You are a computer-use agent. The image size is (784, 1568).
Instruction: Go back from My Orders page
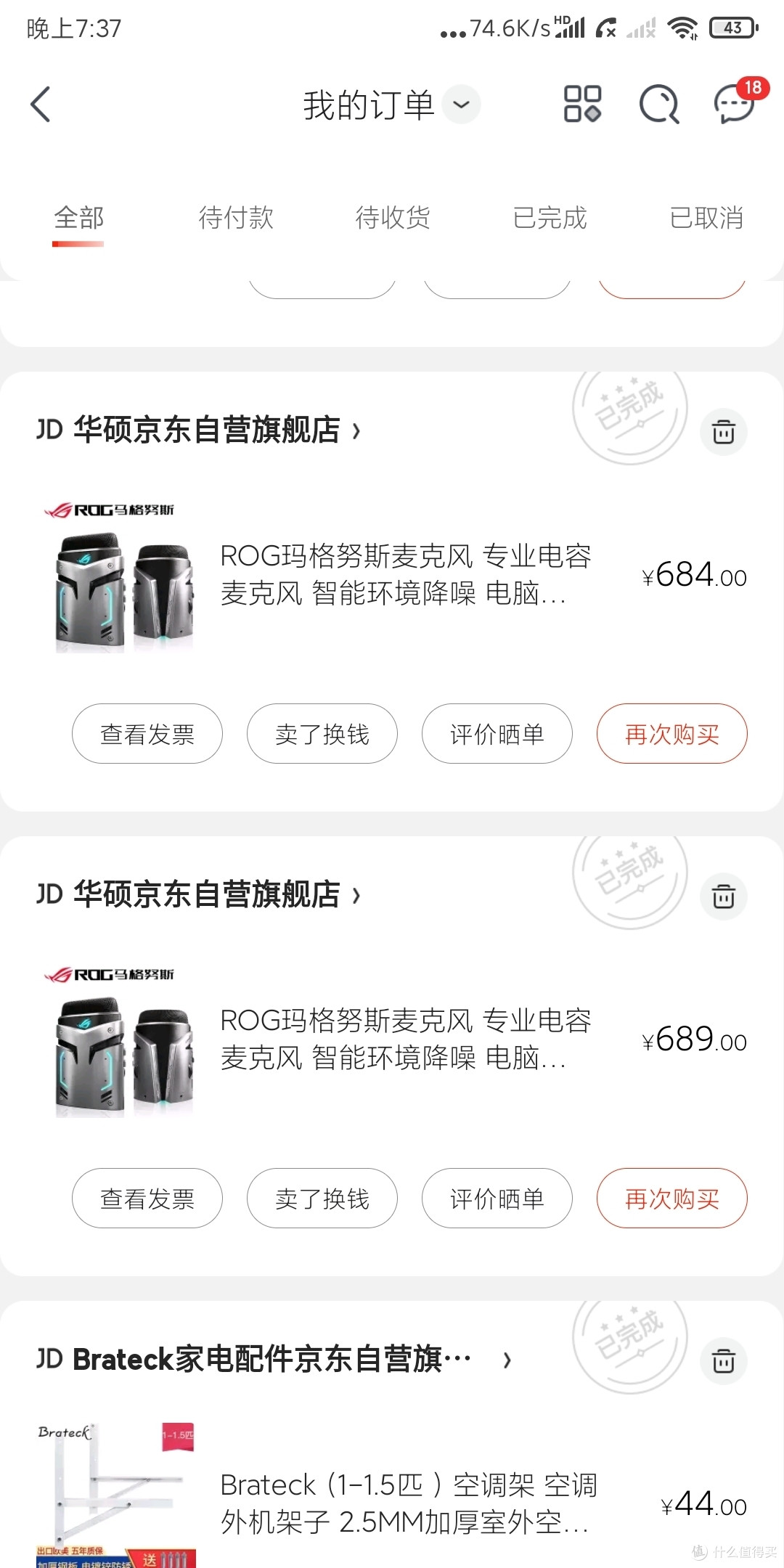click(41, 105)
